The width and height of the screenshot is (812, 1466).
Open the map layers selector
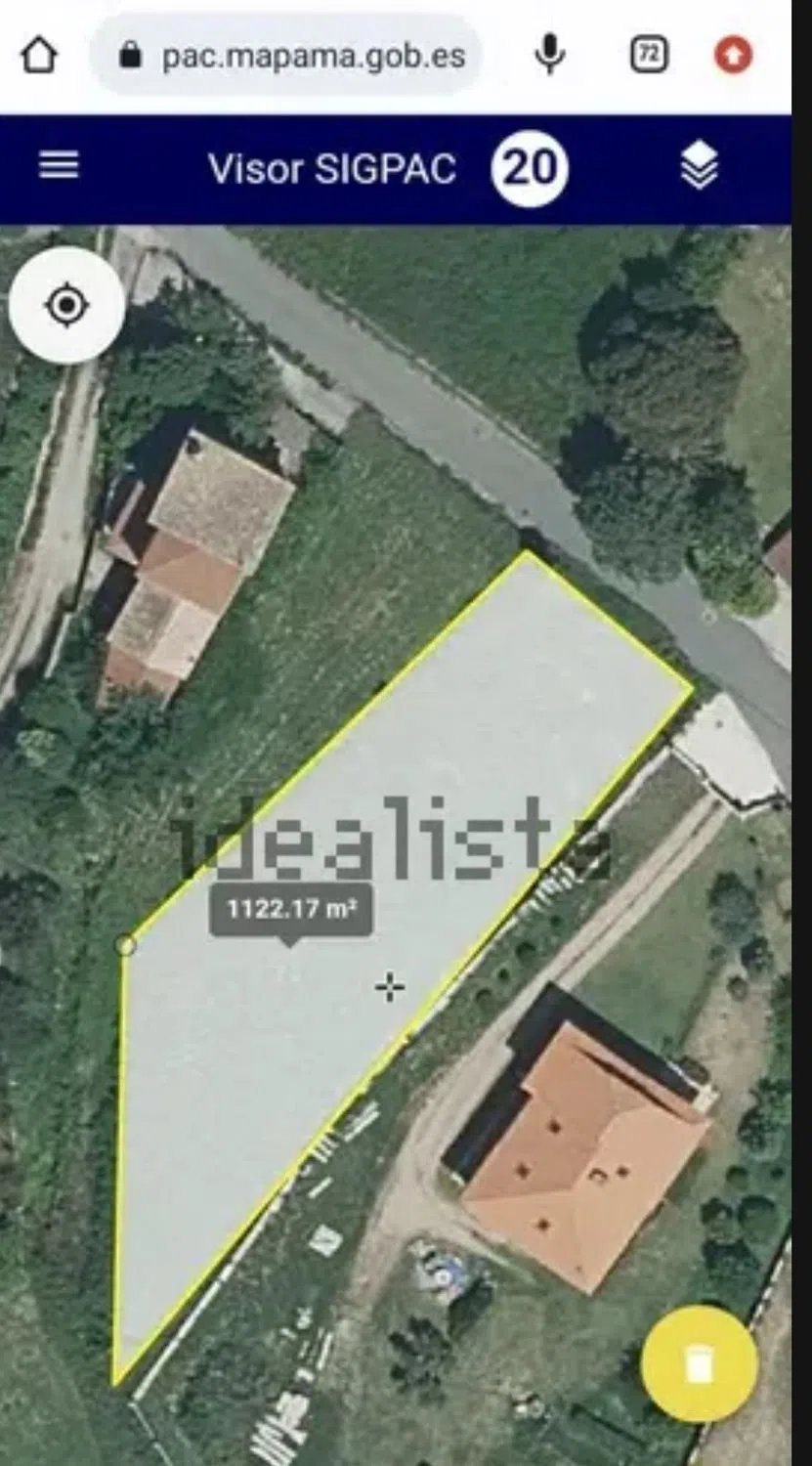(x=699, y=166)
